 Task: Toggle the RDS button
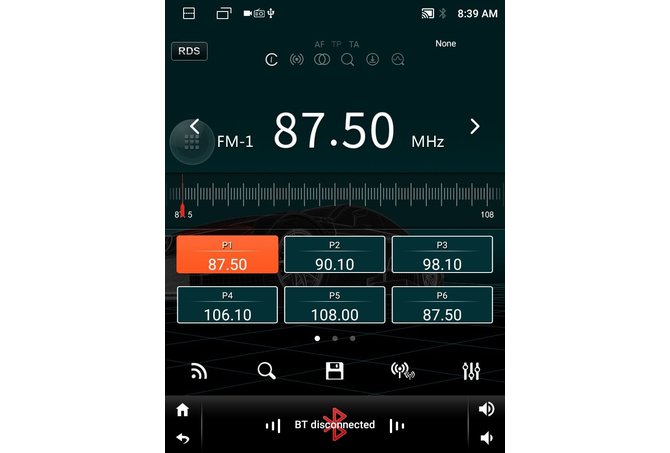[189, 51]
